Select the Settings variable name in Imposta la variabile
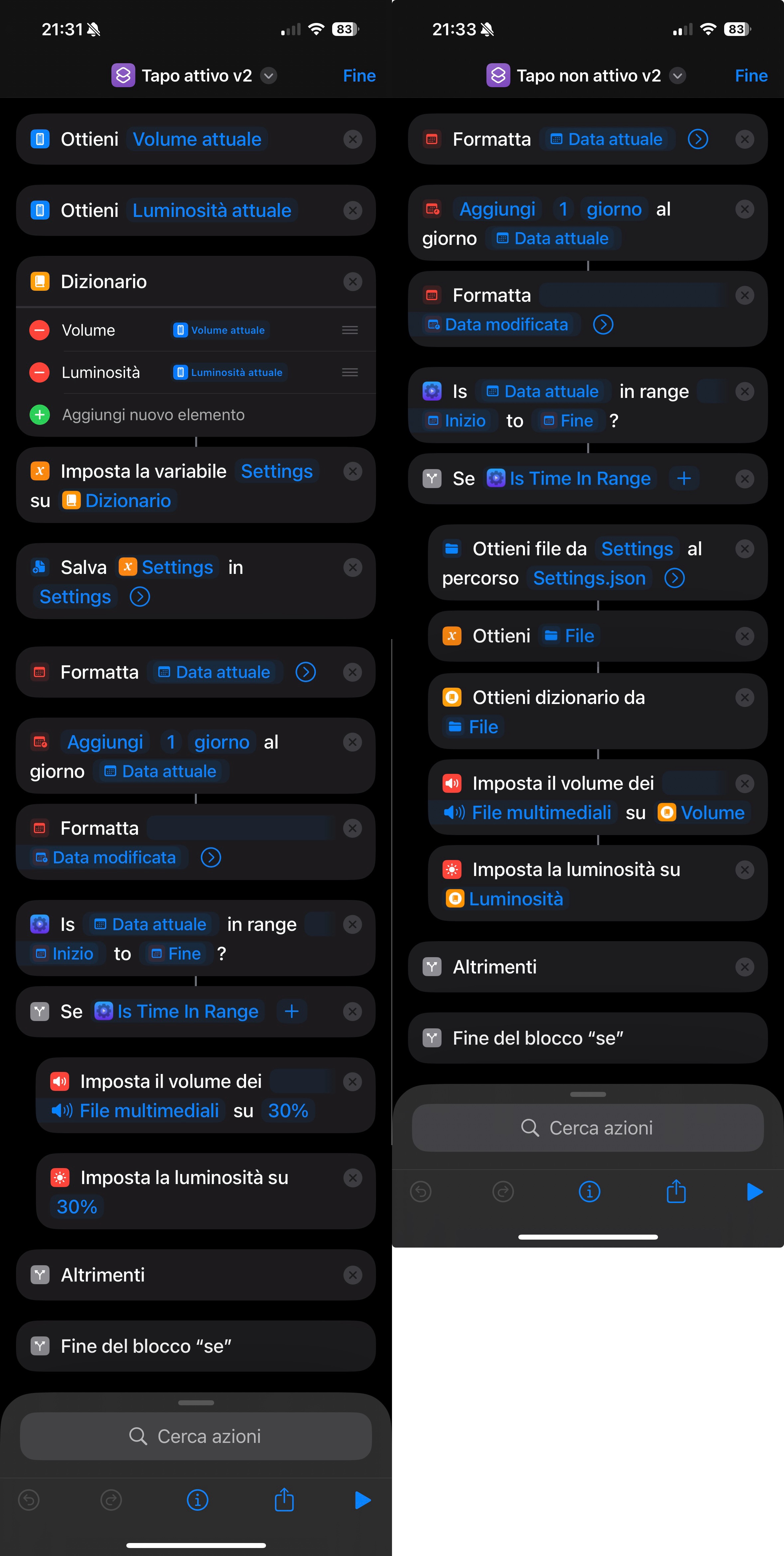 (x=276, y=471)
